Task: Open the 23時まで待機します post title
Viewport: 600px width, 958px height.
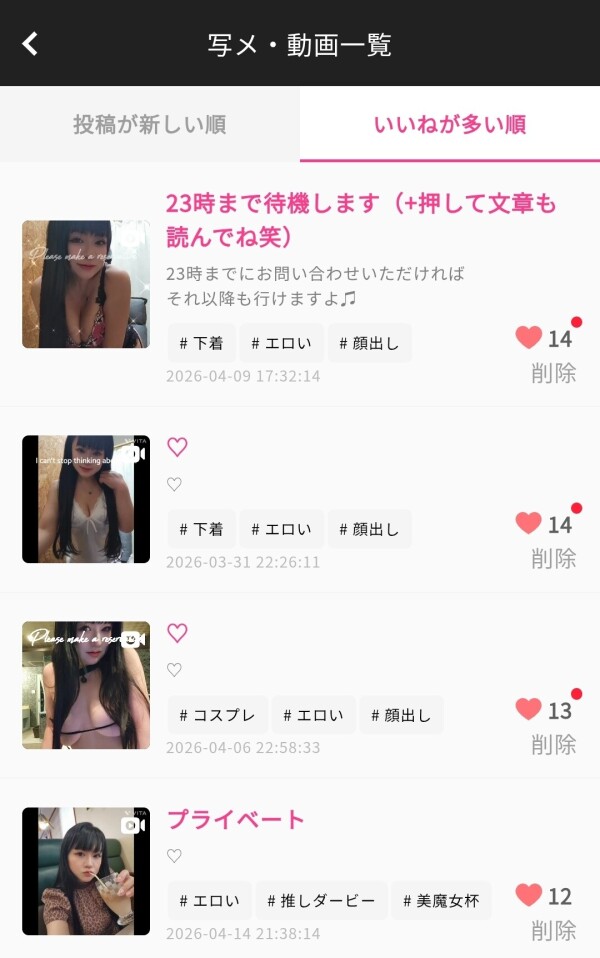Action: (360, 220)
